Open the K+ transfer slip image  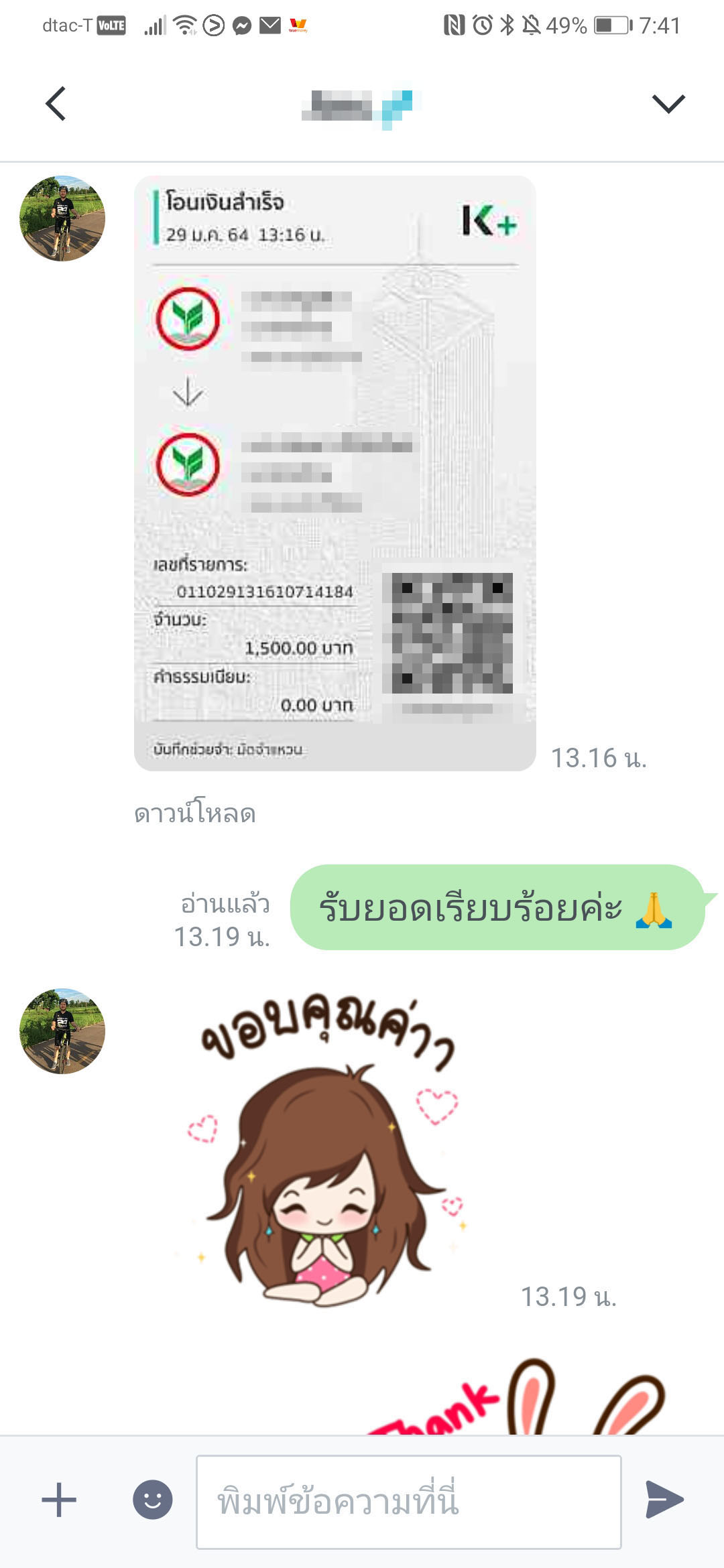point(335,473)
